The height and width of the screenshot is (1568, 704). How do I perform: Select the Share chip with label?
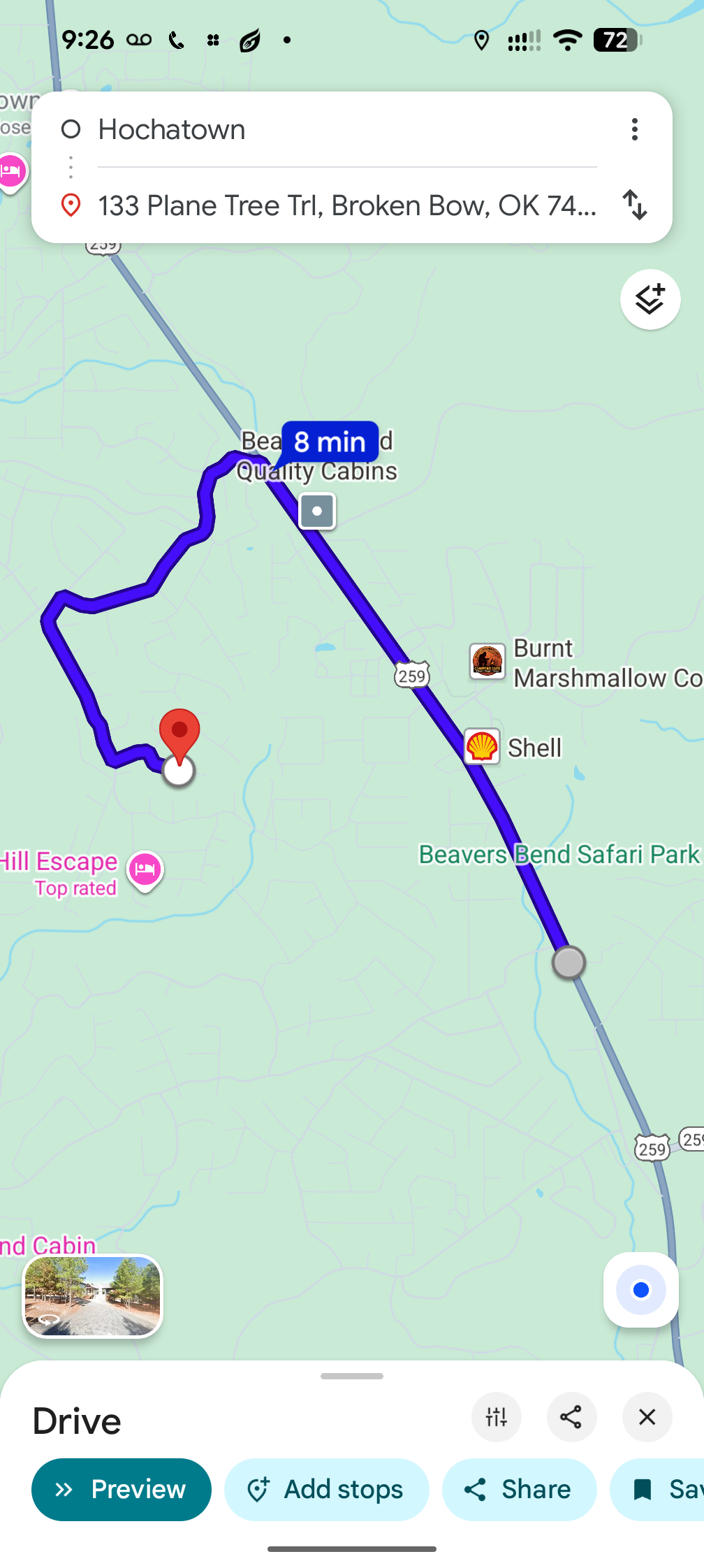(519, 1490)
